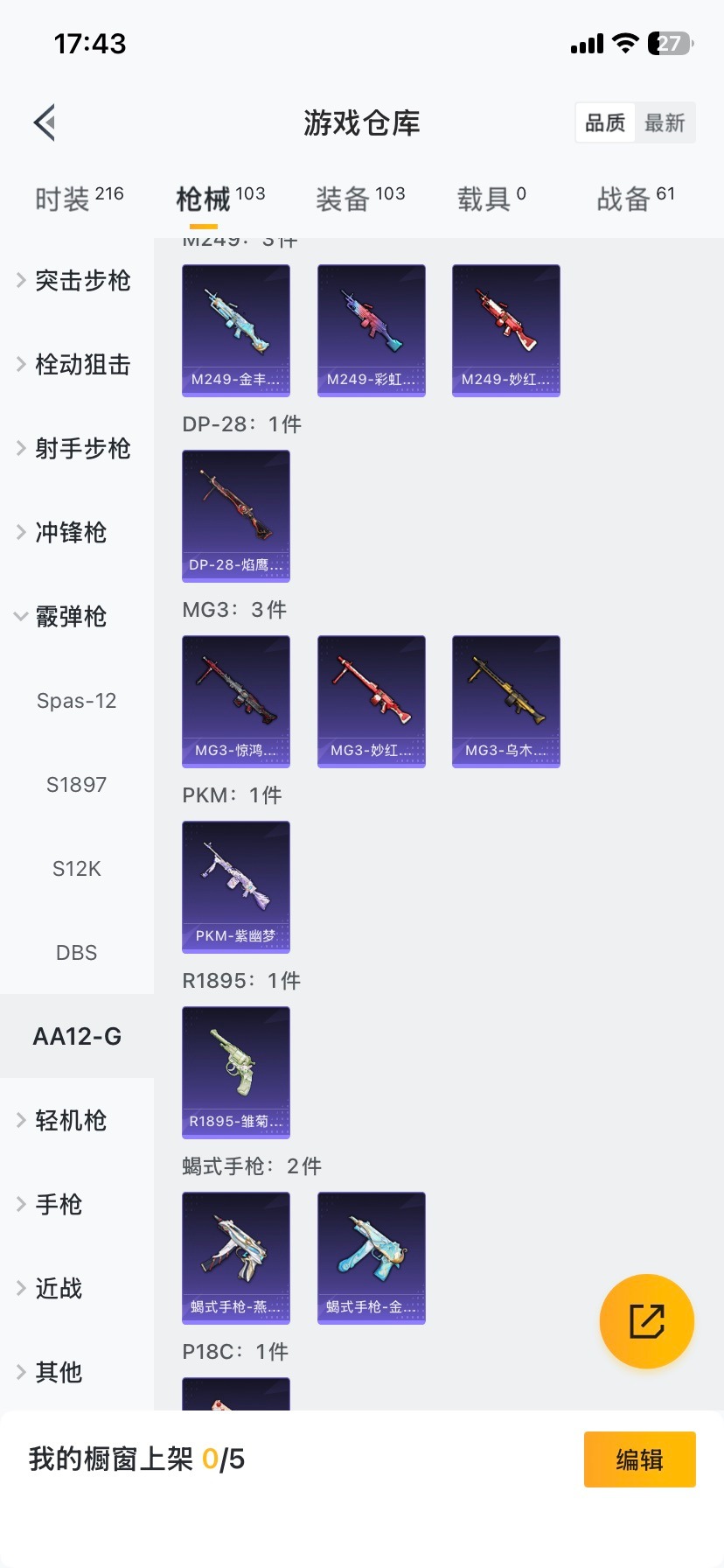Go back using the top-left arrow
This screenshot has height=1568, width=724.
pos(45,122)
